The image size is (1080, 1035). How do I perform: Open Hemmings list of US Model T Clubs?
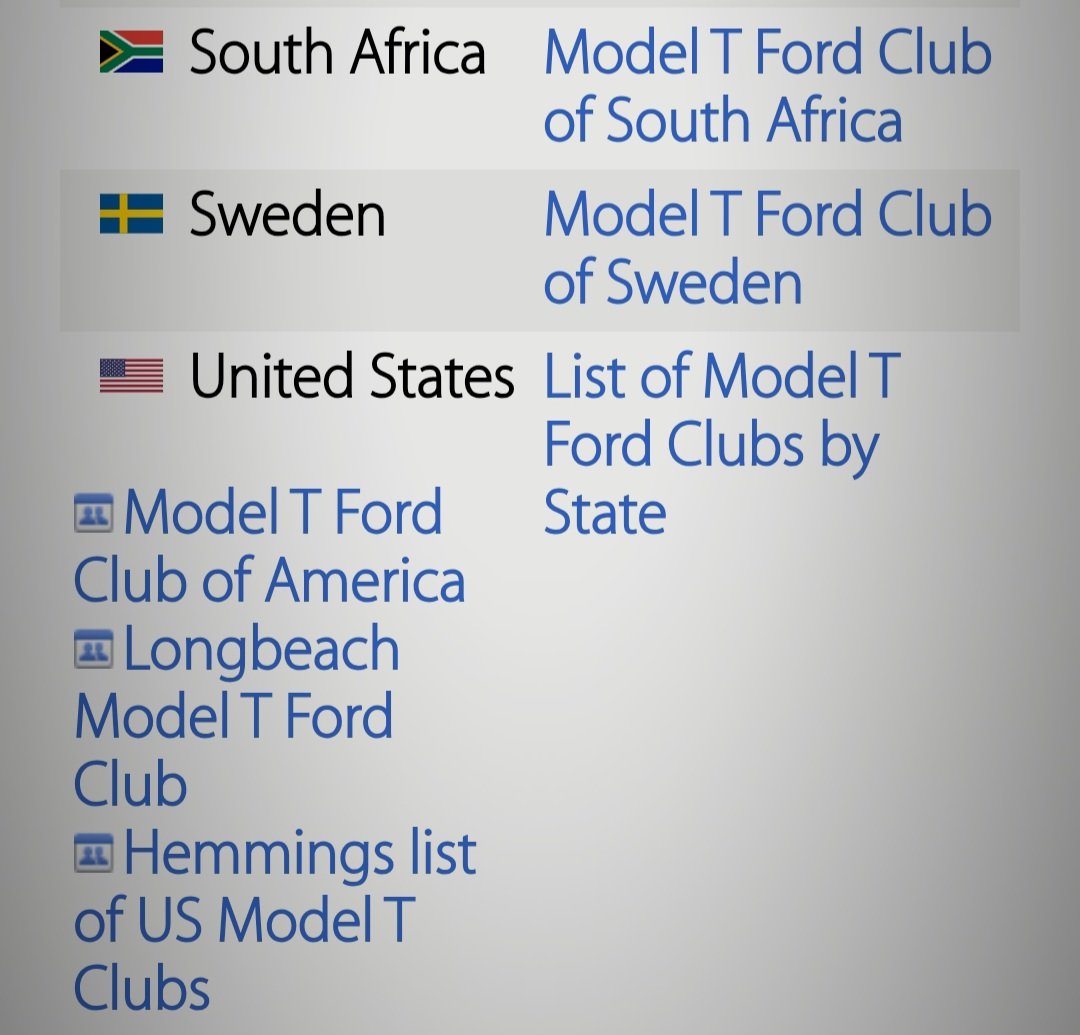(275, 920)
